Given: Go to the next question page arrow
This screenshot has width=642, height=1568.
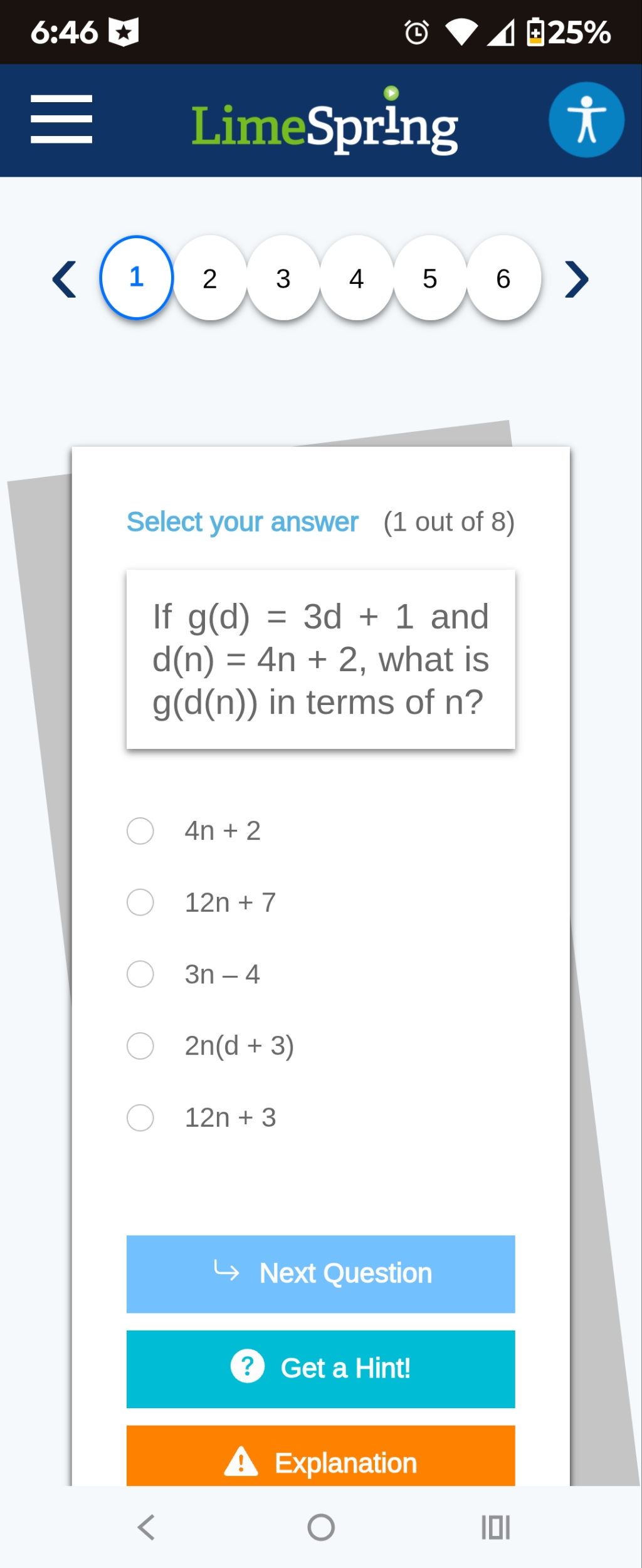Looking at the screenshot, I should (576, 279).
